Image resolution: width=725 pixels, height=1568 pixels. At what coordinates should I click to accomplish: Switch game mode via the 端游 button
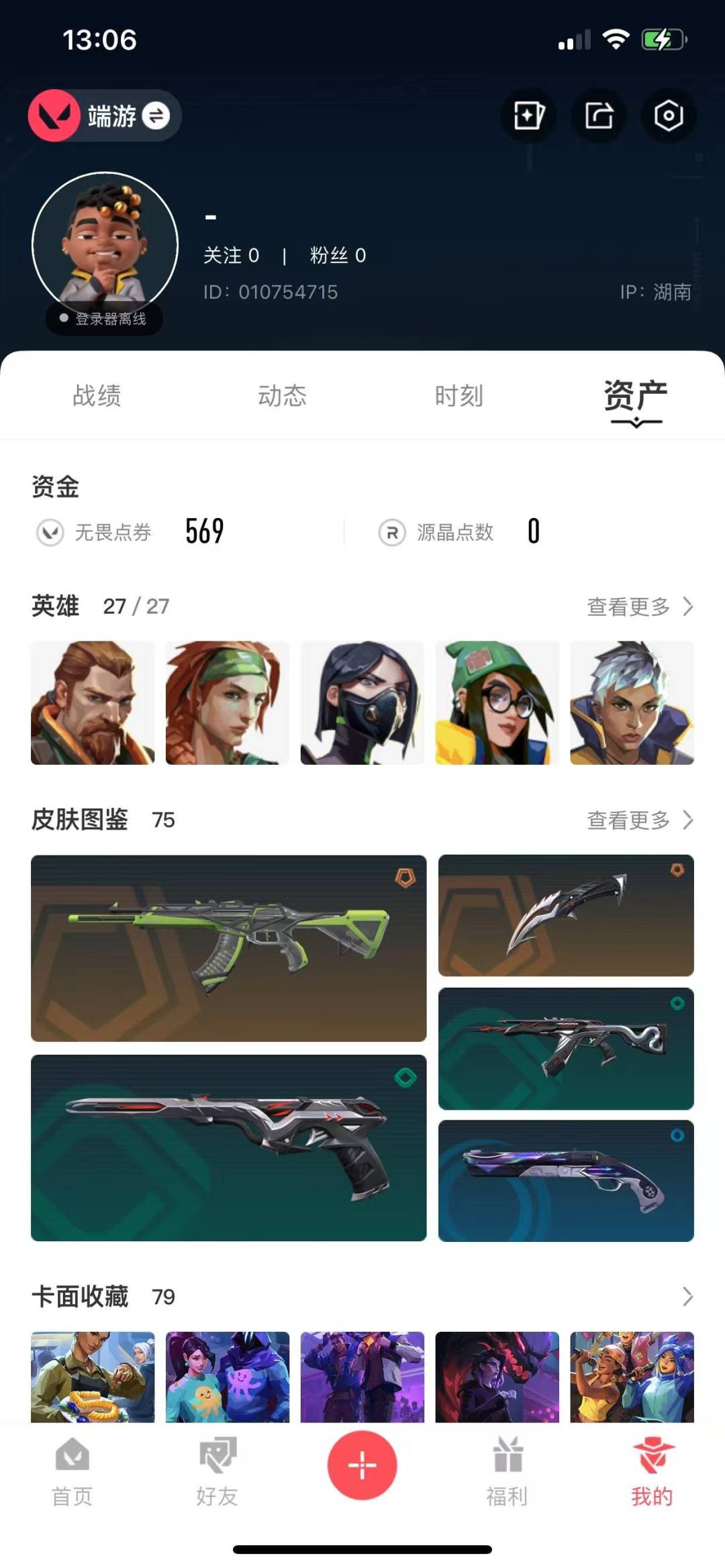[x=105, y=115]
